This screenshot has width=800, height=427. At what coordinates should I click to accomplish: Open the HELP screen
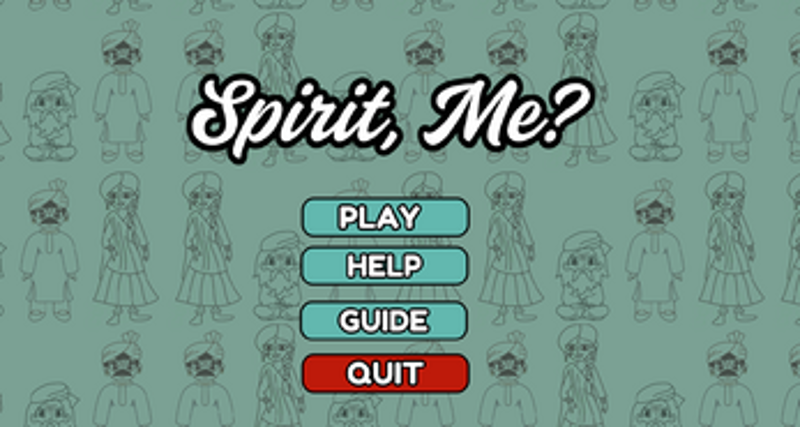[x=385, y=268]
